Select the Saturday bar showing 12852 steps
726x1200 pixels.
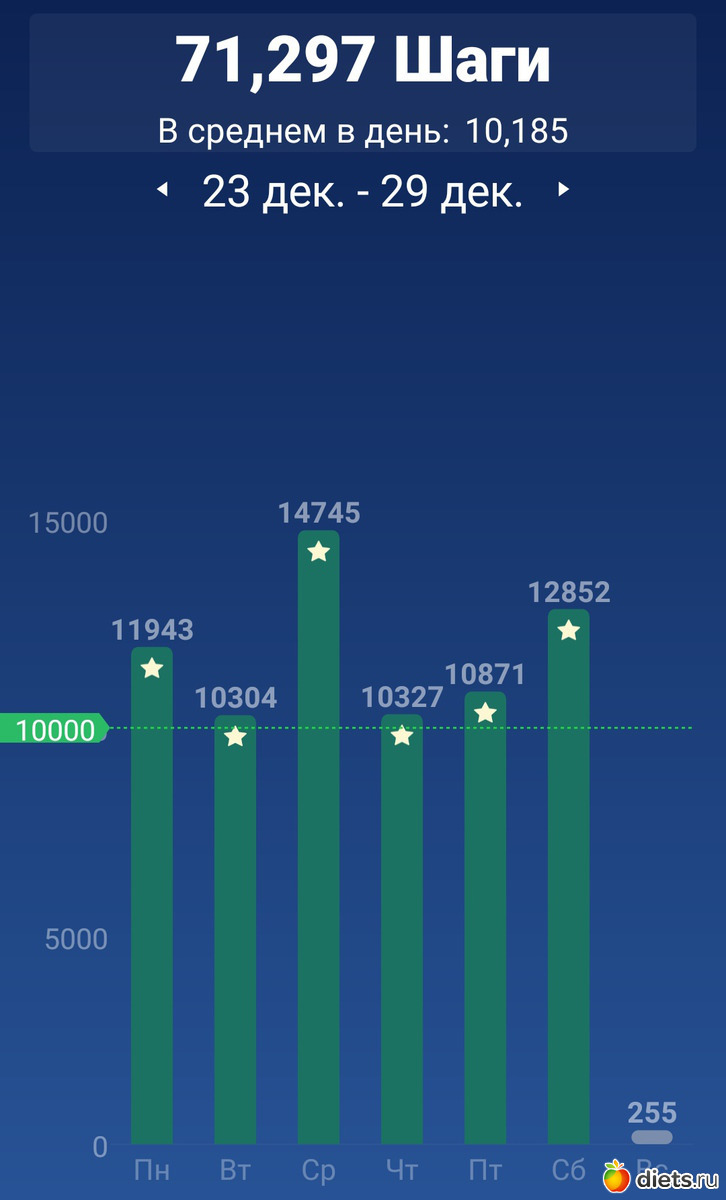(568, 875)
